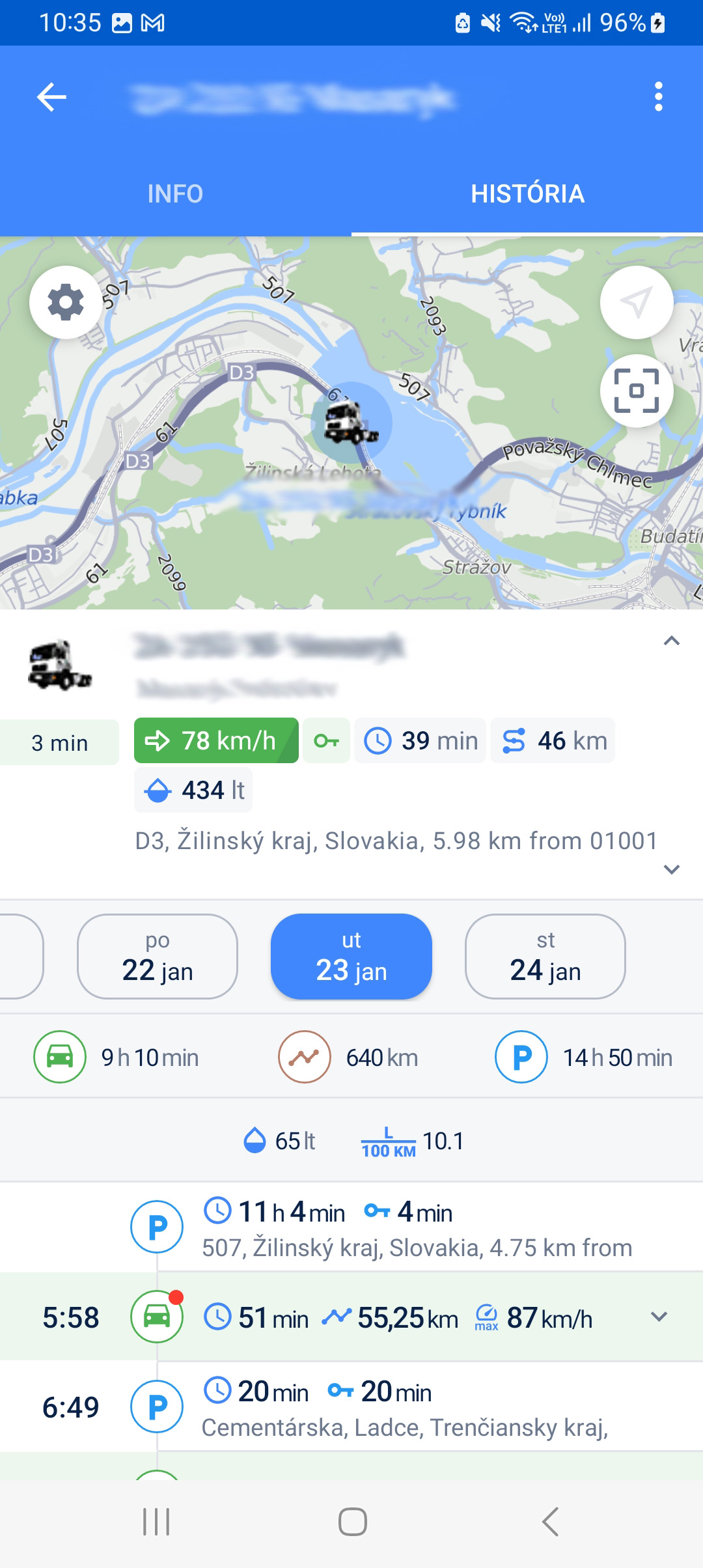Go back using the top arrow
Image resolution: width=703 pixels, height=1568 pixels.
[51, 98]
